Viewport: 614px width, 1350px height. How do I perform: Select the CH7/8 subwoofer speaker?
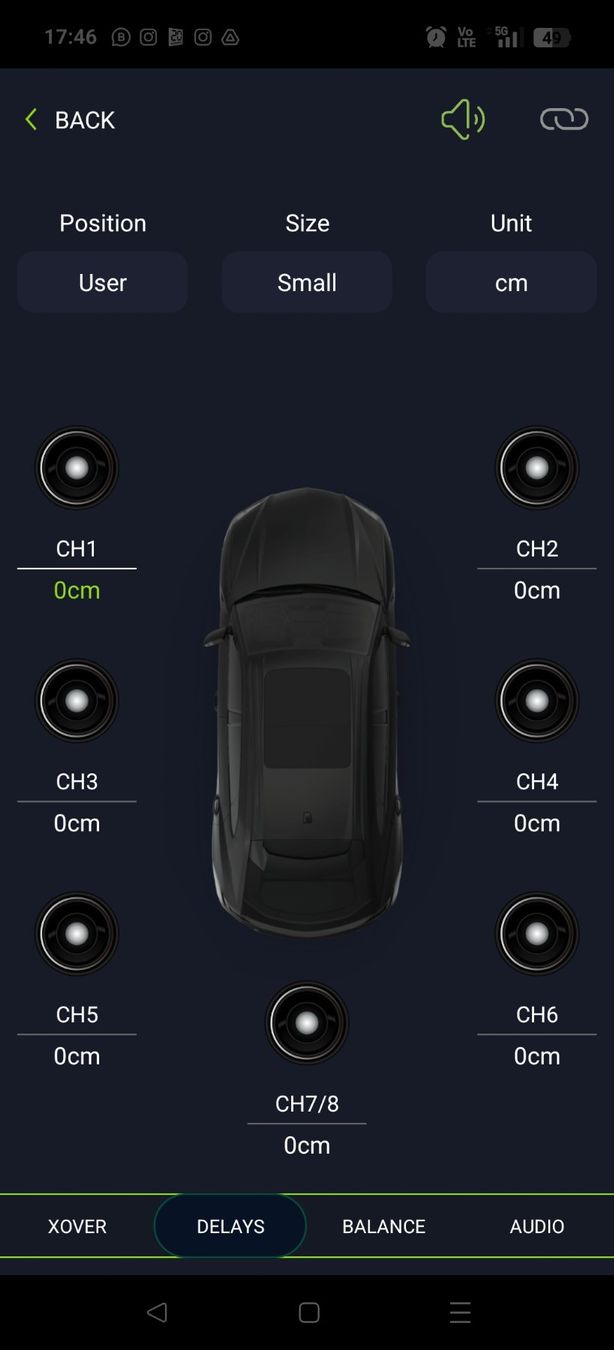tap(307, 1023)
